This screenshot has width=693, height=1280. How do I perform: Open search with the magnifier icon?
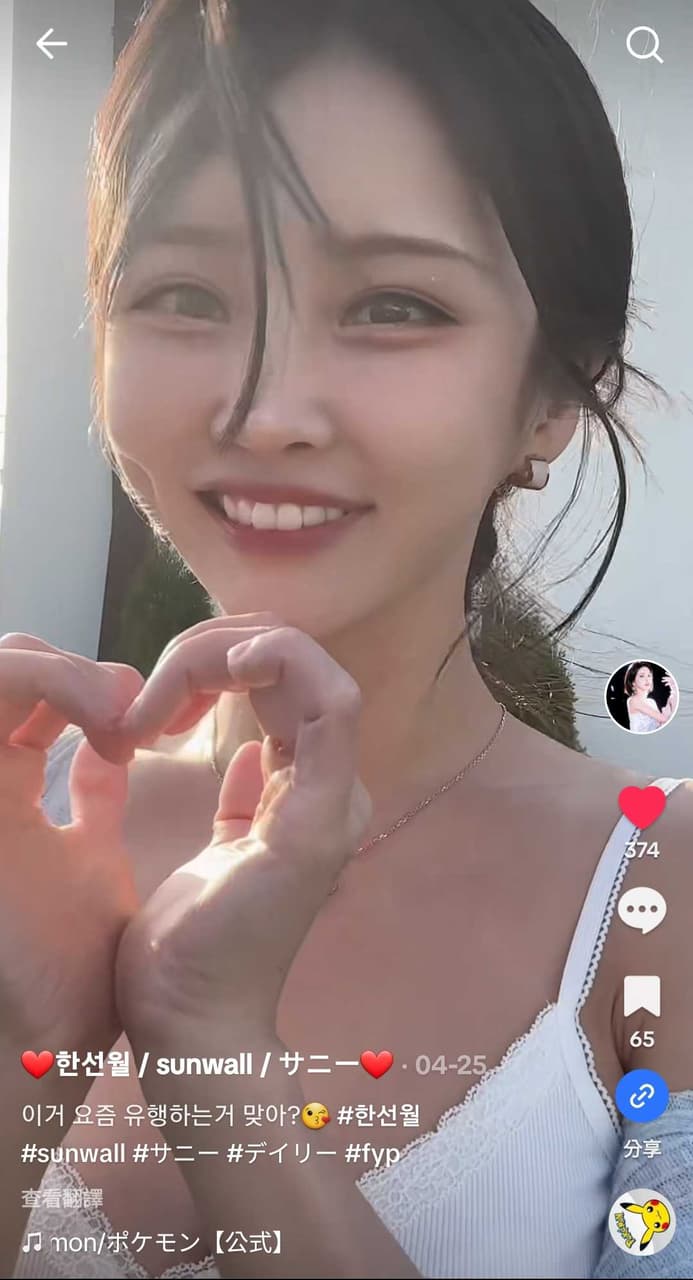pyautogui.click(x=644, y=45)
